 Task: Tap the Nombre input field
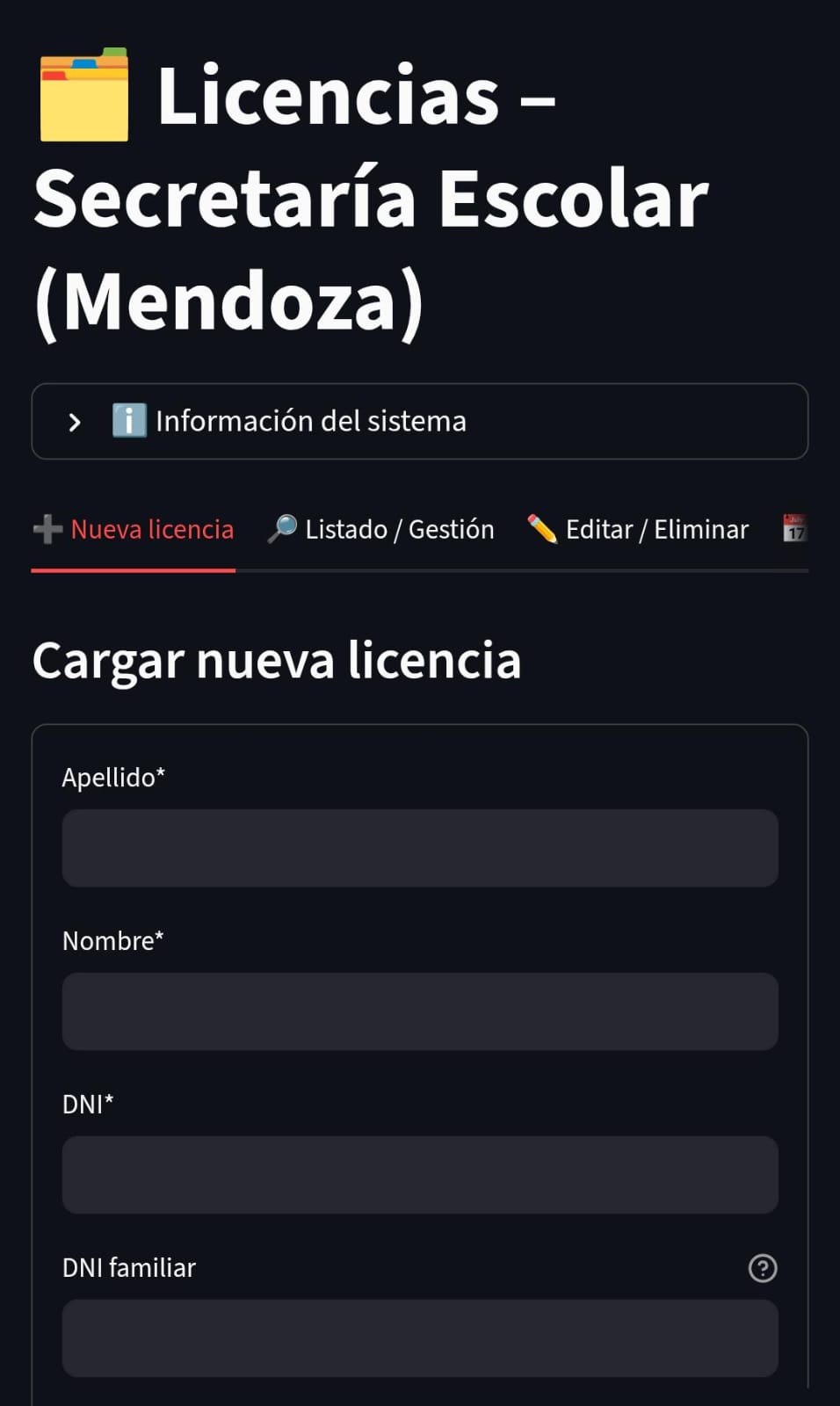click(419, 1011)
